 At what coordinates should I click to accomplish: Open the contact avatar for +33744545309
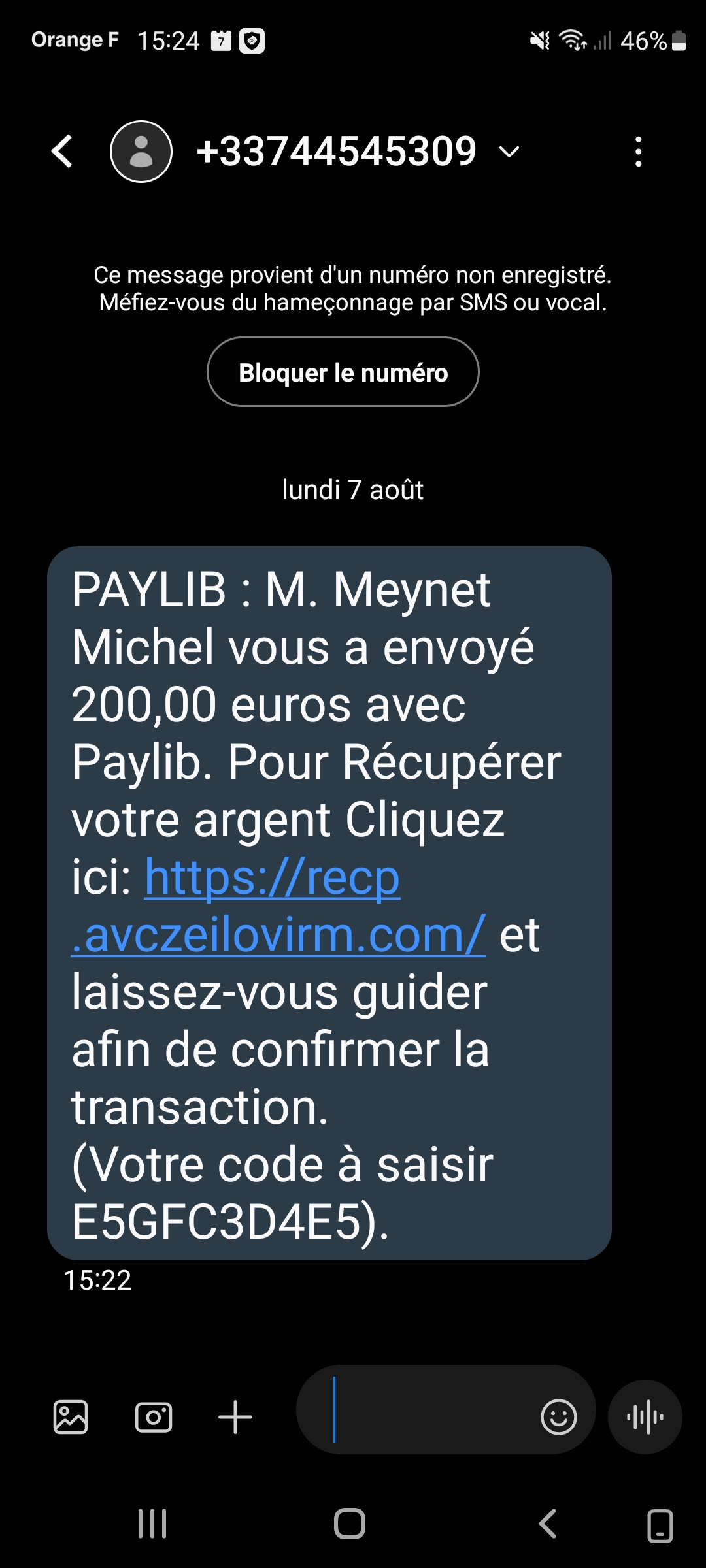pos(141,152)
